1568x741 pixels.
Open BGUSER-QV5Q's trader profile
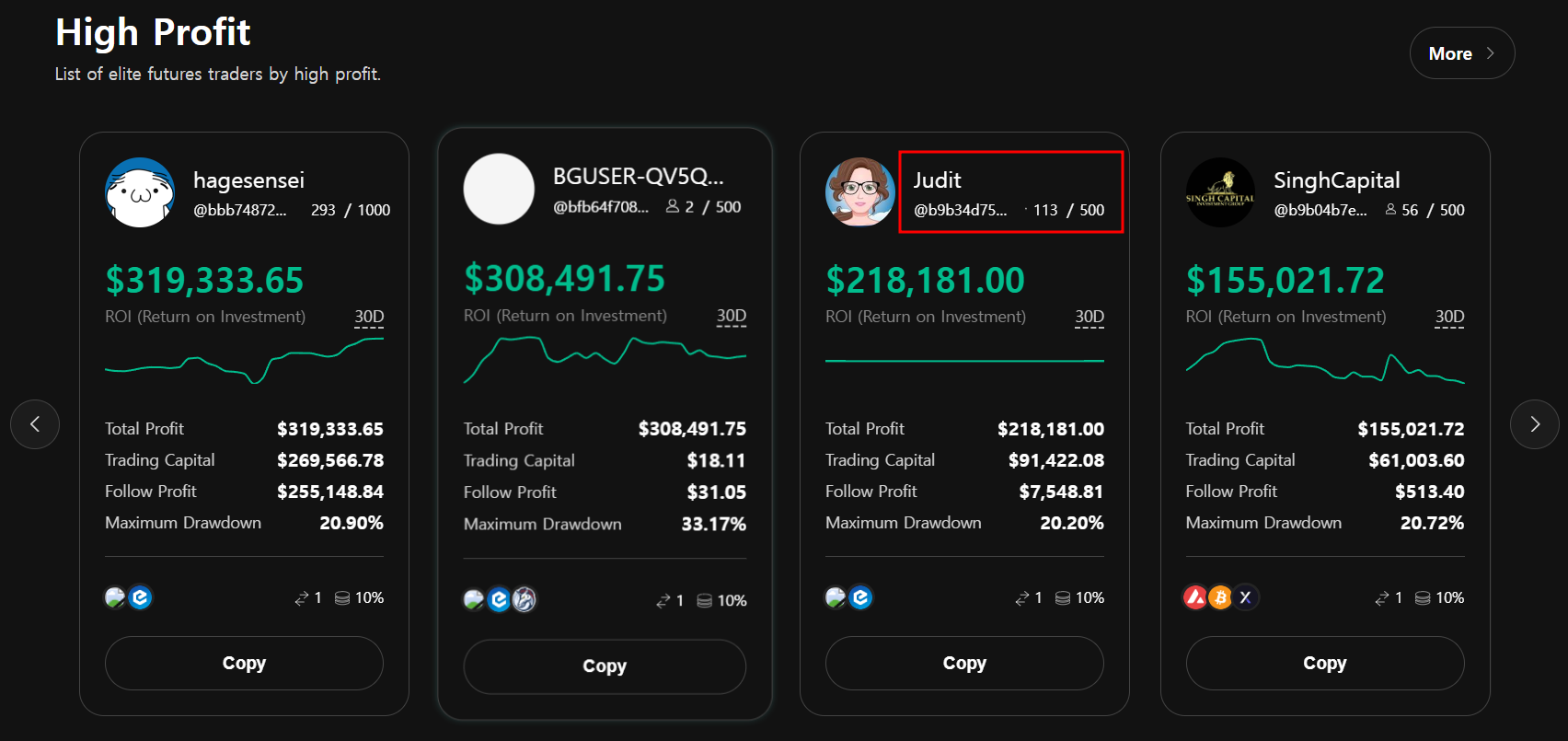pos(638,177)
